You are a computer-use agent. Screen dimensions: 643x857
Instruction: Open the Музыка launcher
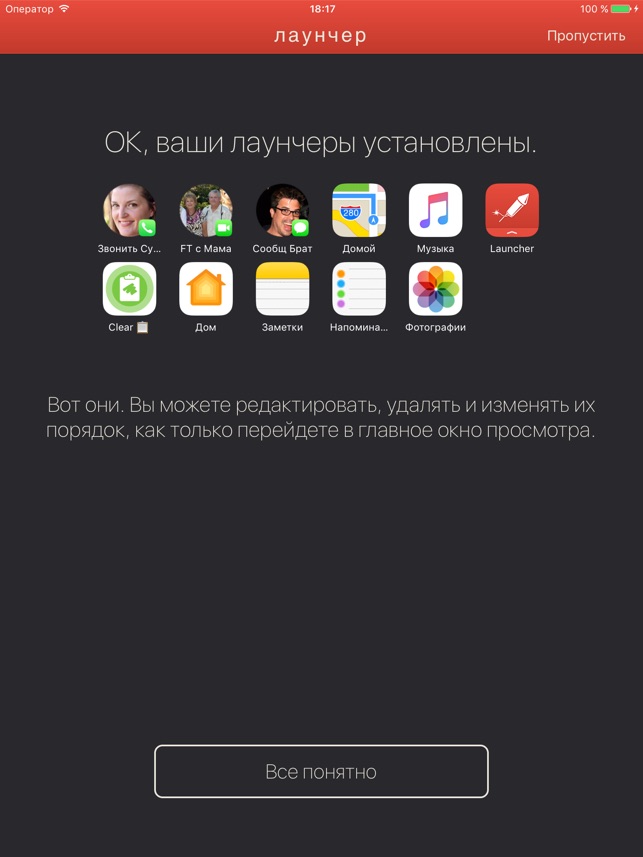[435, 210]
